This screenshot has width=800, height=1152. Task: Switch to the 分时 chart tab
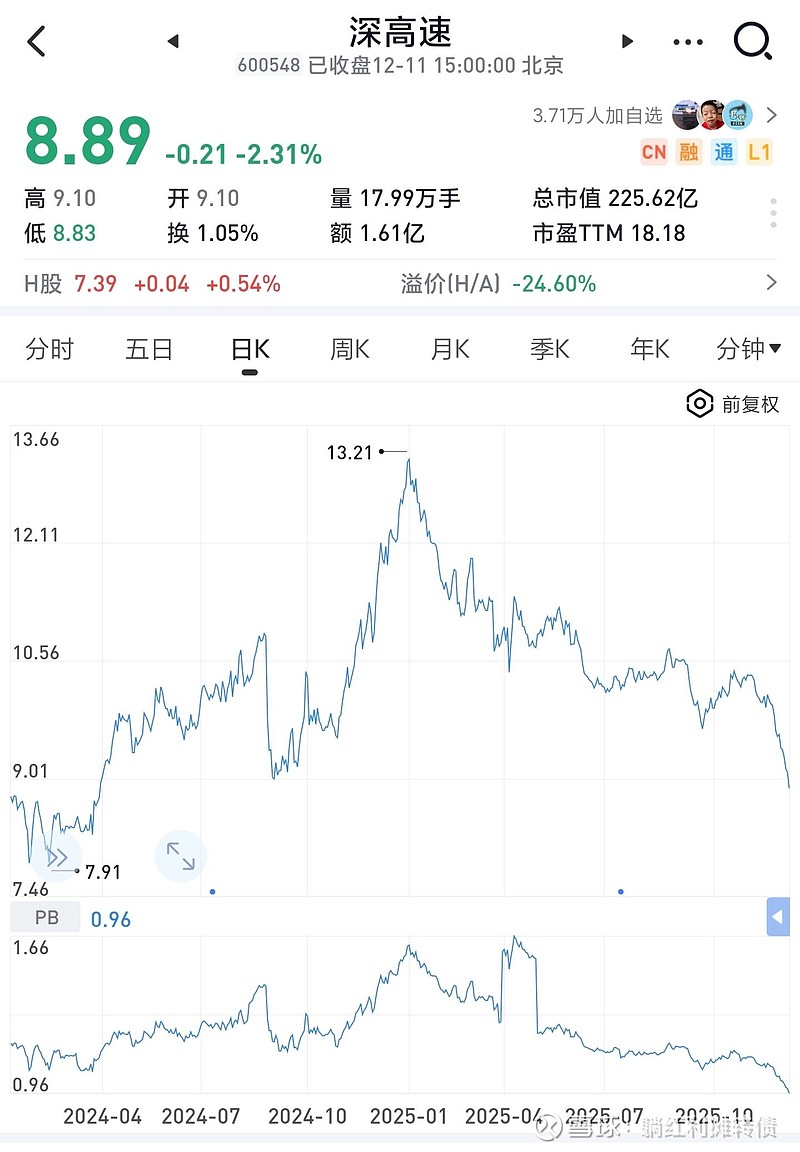coord(49,349)
